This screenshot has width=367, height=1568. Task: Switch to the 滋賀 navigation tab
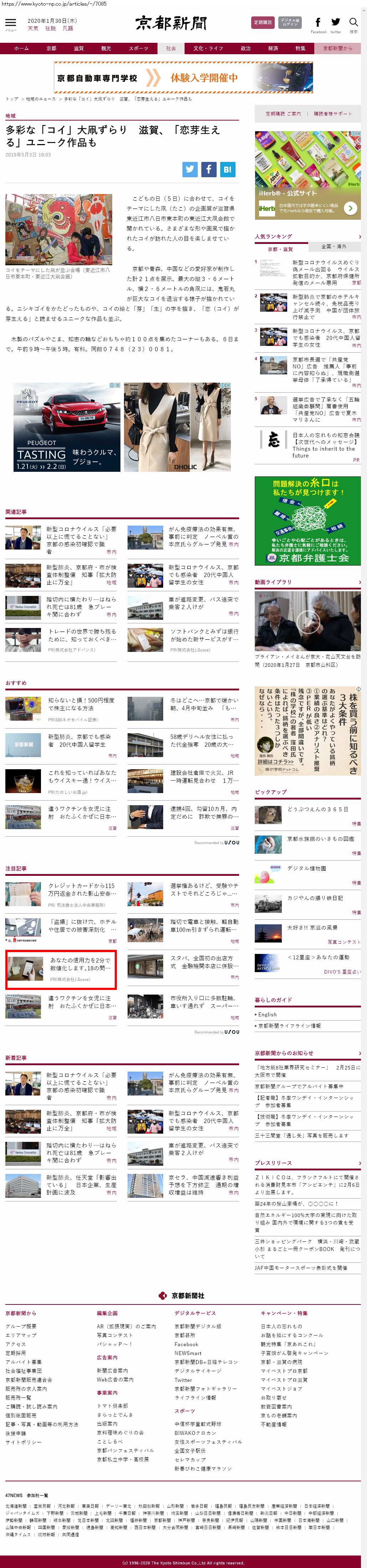pos(78,49)
